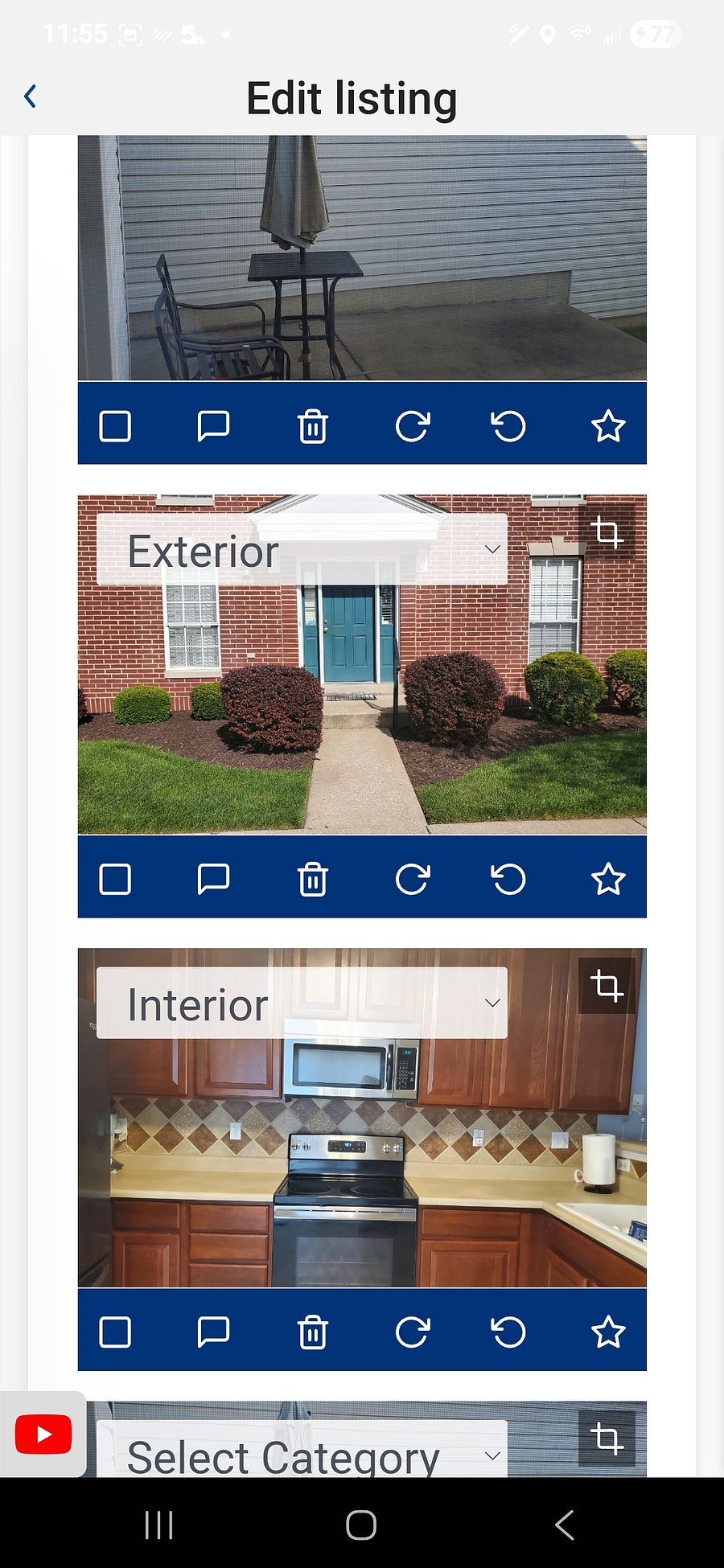
Task: Rotate the Interior photo clockwise
Action: pyautogui.click(x=412, y=1332)
